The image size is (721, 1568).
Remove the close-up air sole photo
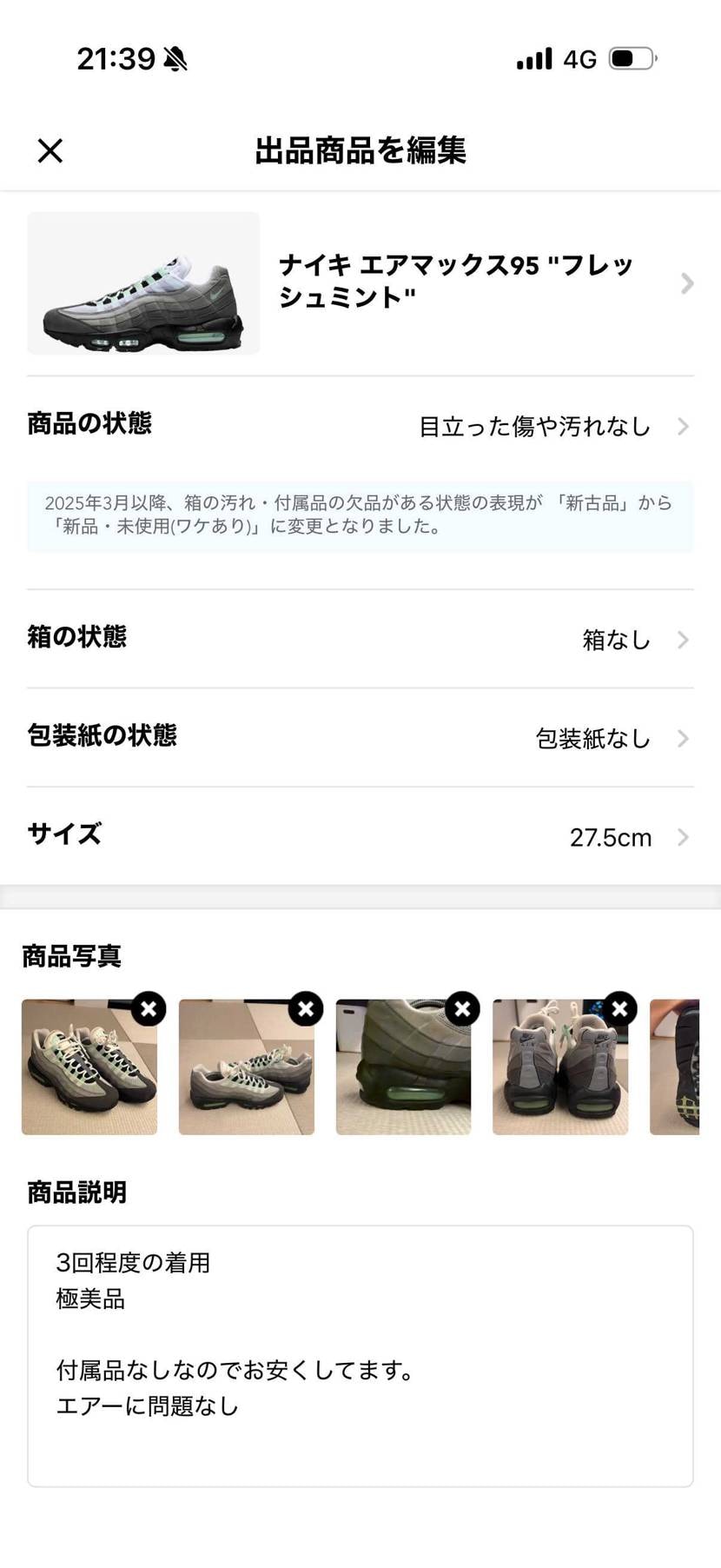(x=462, y=1008)
